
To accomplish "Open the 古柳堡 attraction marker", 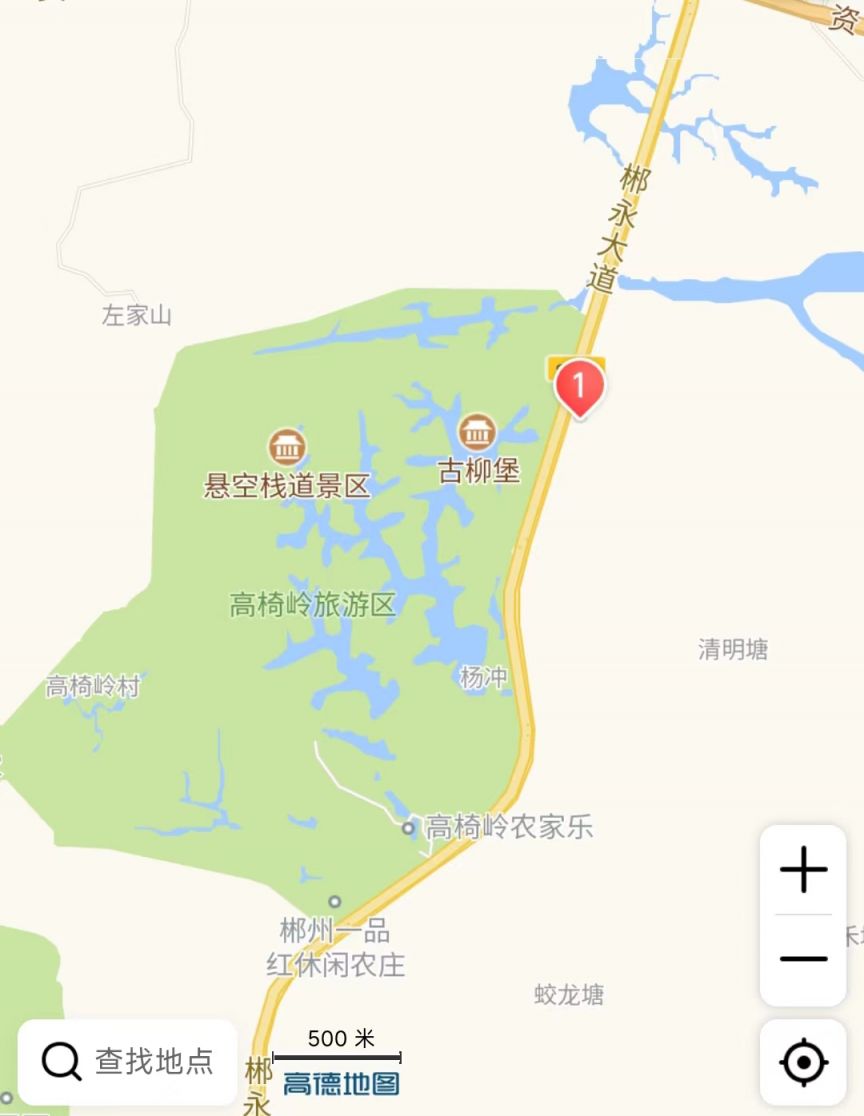I will [477, 432].
